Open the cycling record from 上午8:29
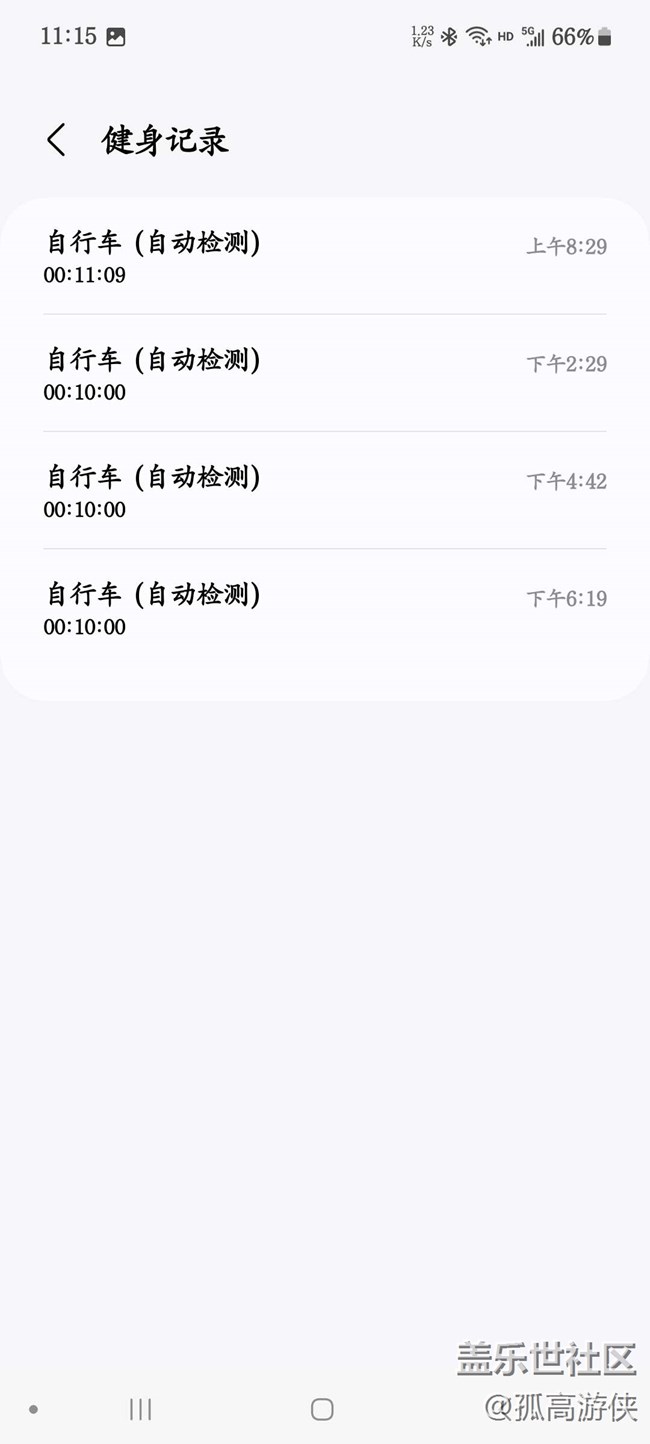Image resolution: width=650 pixels, height=1444 pixels. (x=324, y=257)
